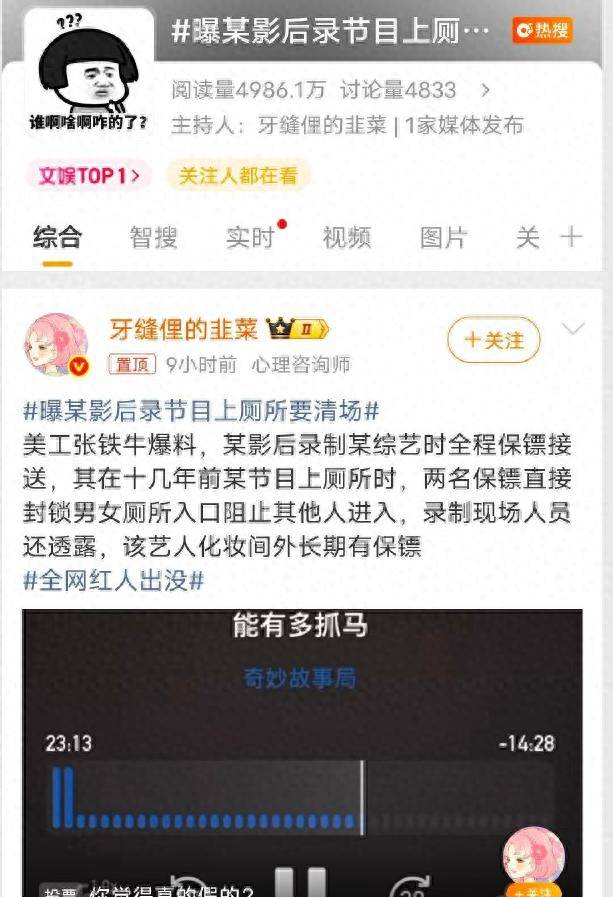Switch to the 智搜 tab
This screenshot has height=897, width=613.
(153, 237)
